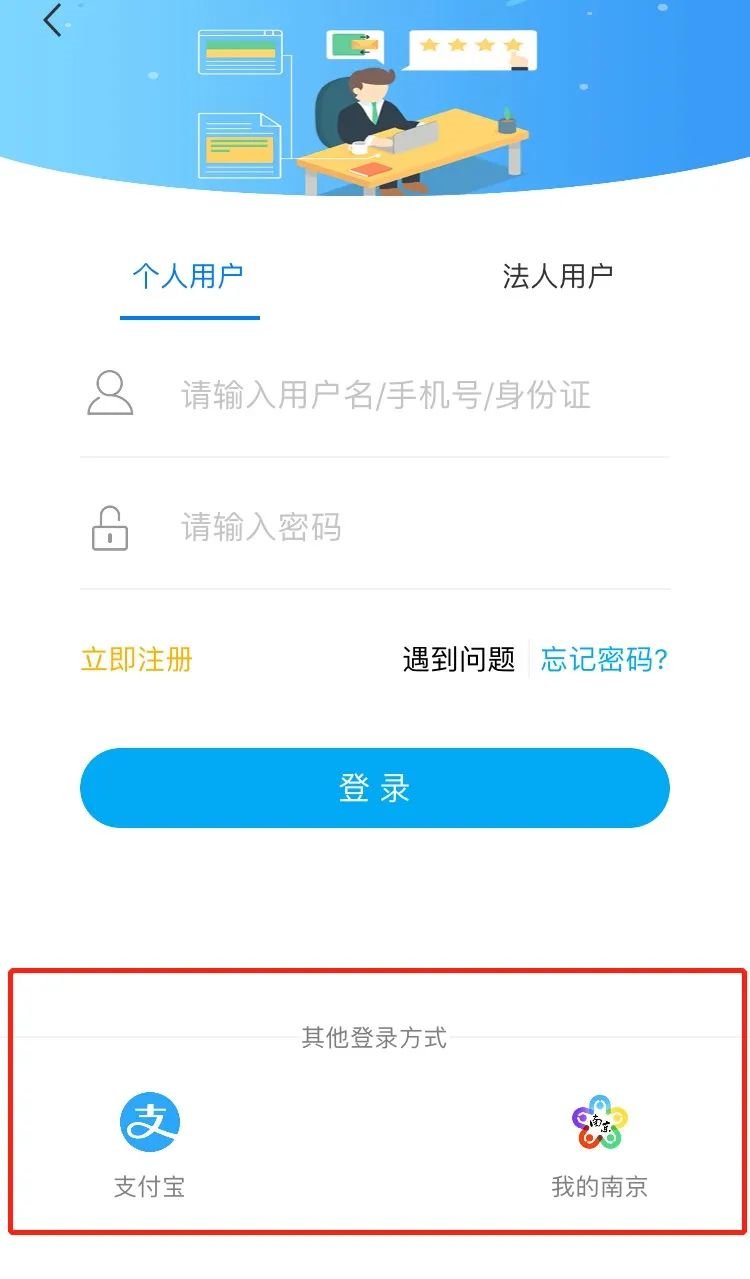750x1279 pixels.
Task: Switch to the 法人用户 tab
Action: [x=557, y=276]
